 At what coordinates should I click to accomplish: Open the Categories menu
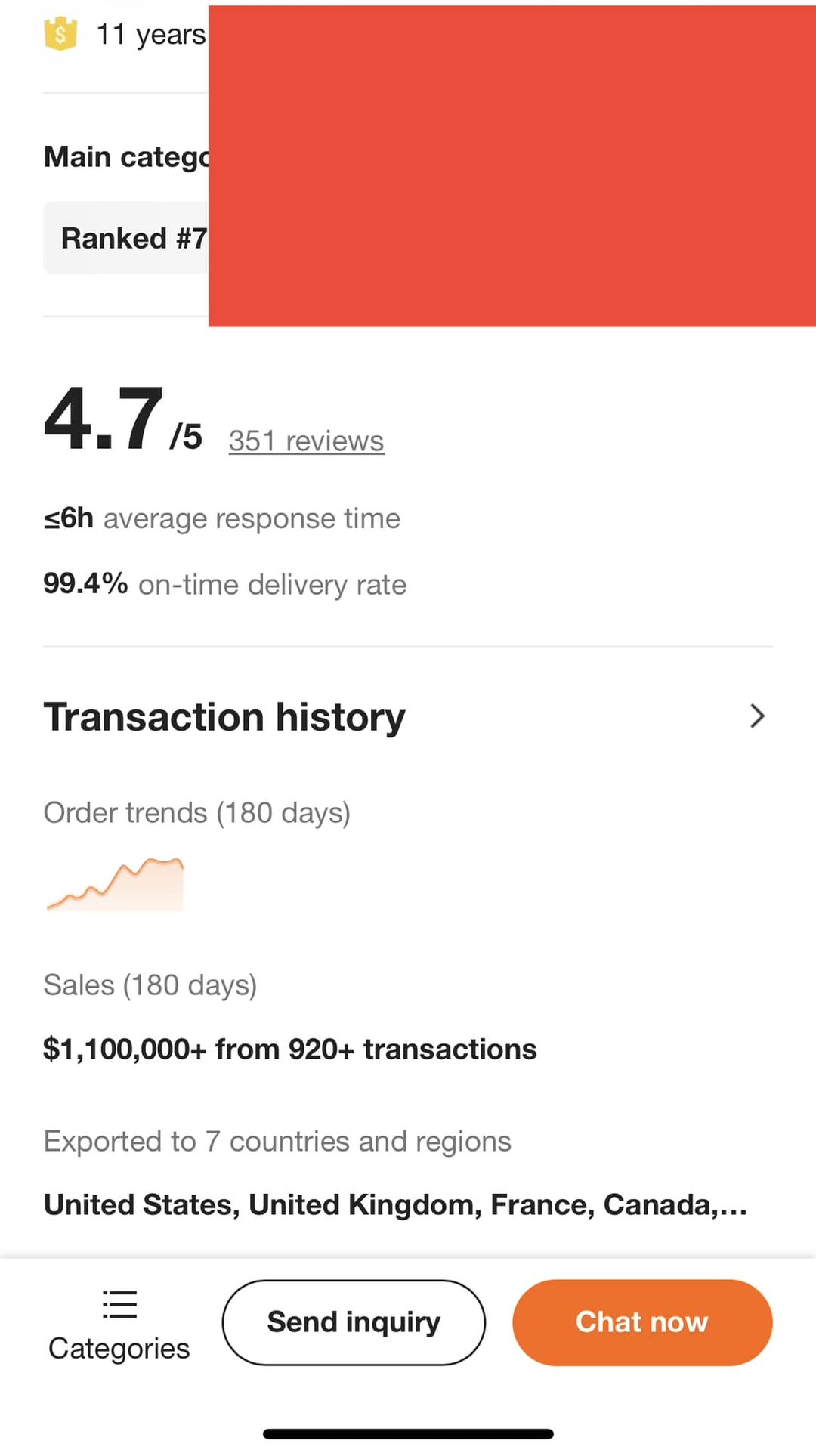tap(119, 1326)
